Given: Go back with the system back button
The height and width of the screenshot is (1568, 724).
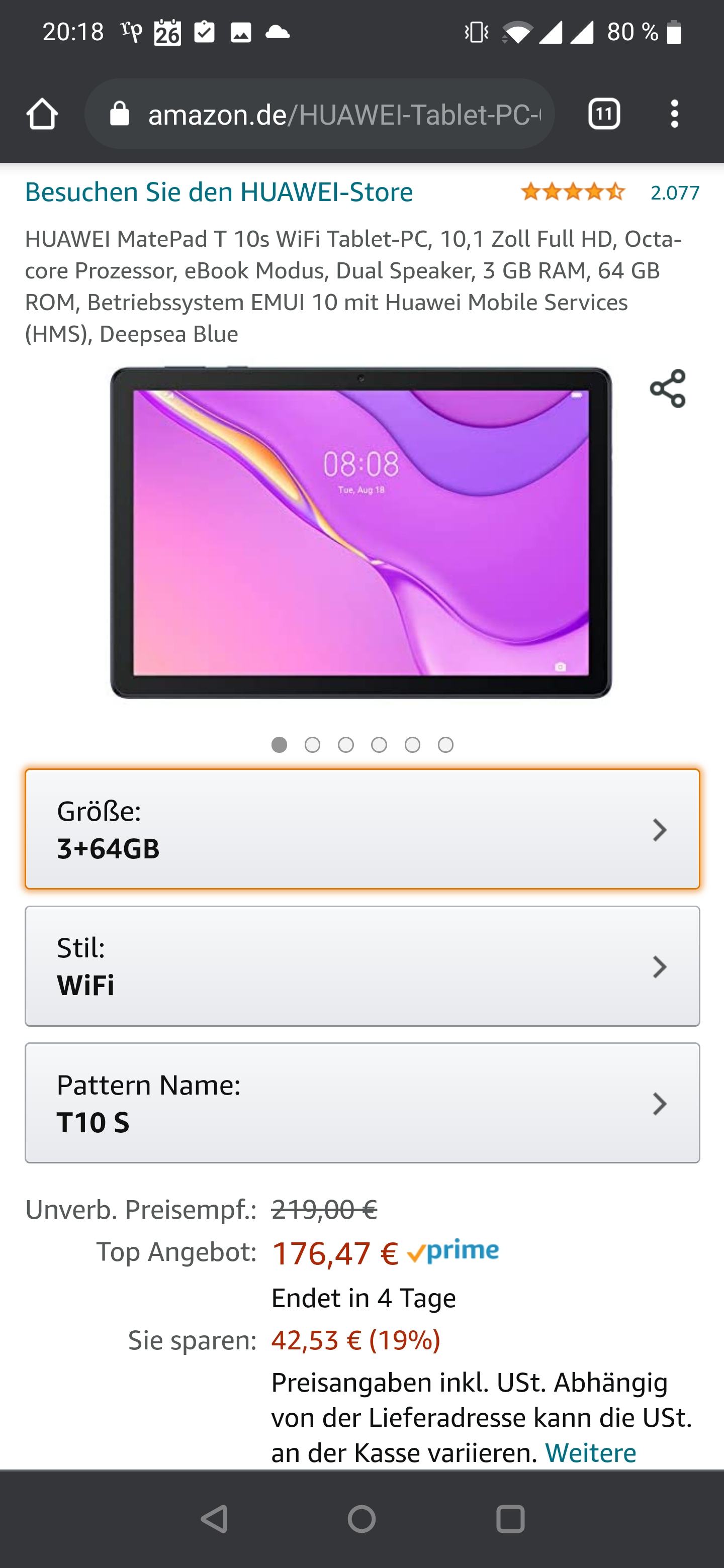Looking at the screenshot, I should 214,1519.
